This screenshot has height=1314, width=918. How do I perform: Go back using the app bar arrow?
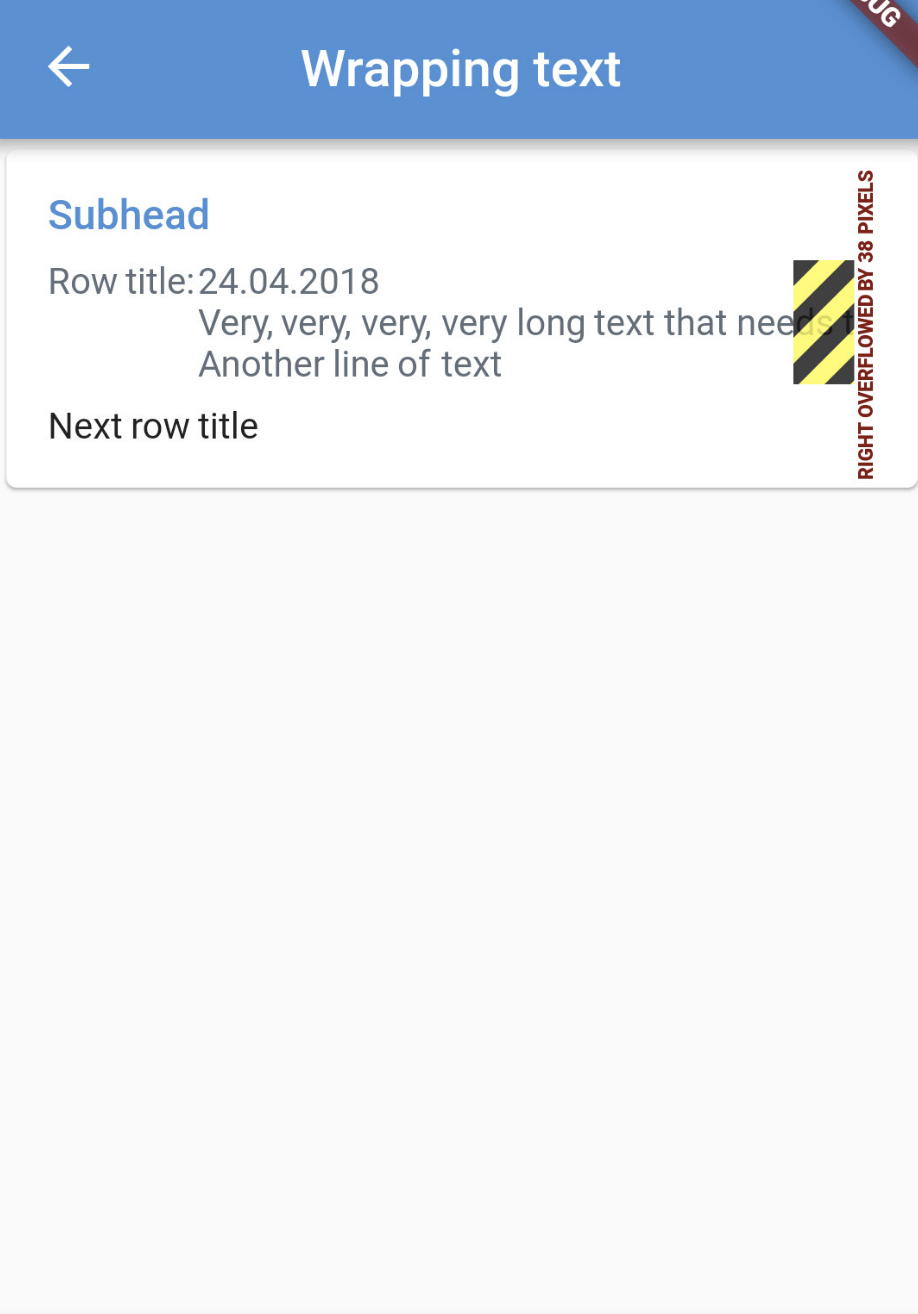pyautogui.click(x=68, y=67)
